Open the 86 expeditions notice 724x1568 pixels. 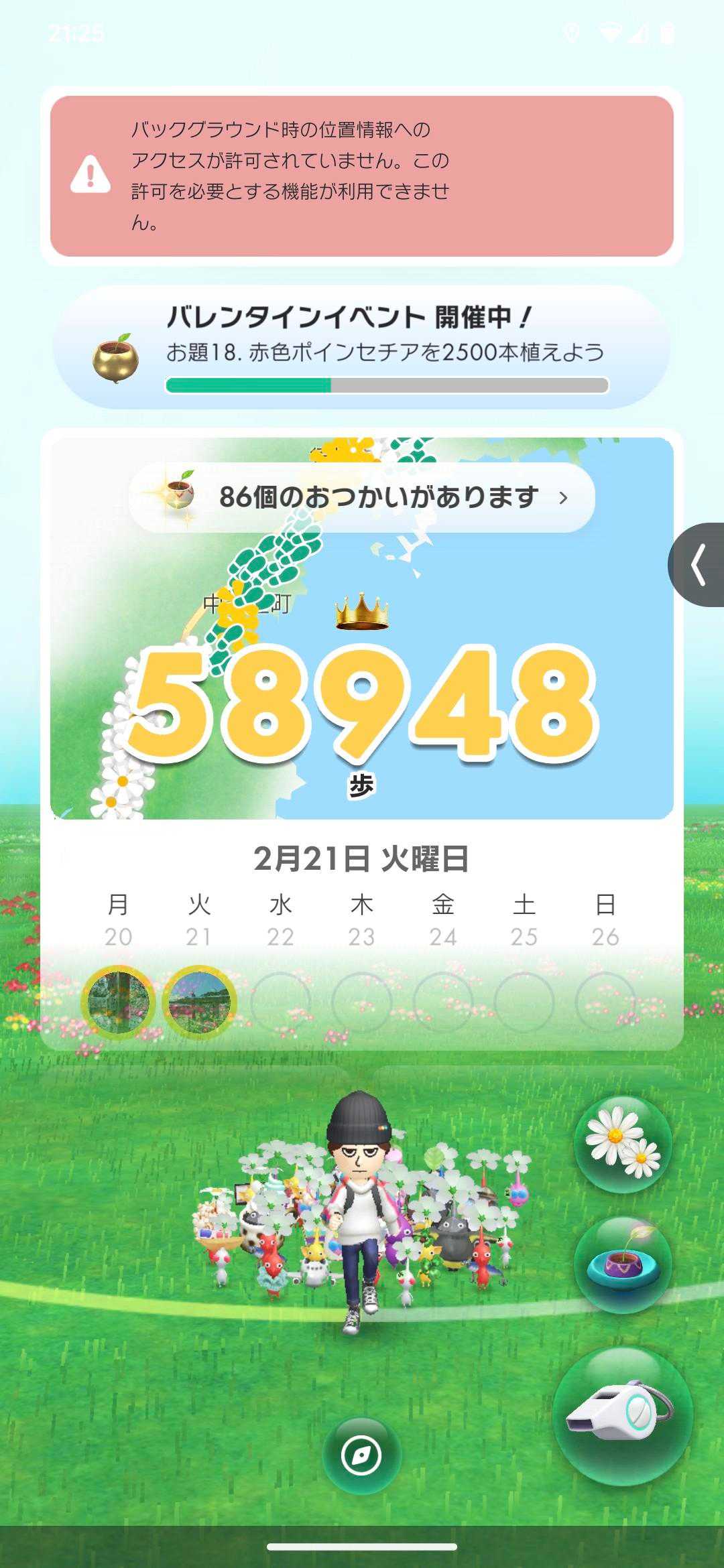tap(362, 497)
